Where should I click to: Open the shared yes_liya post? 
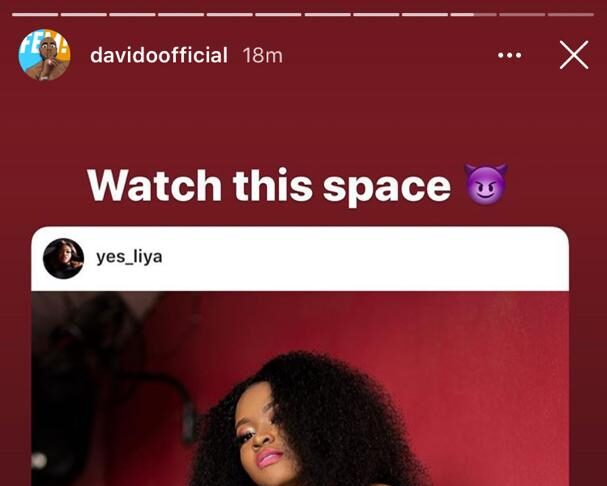coord(300,390)
